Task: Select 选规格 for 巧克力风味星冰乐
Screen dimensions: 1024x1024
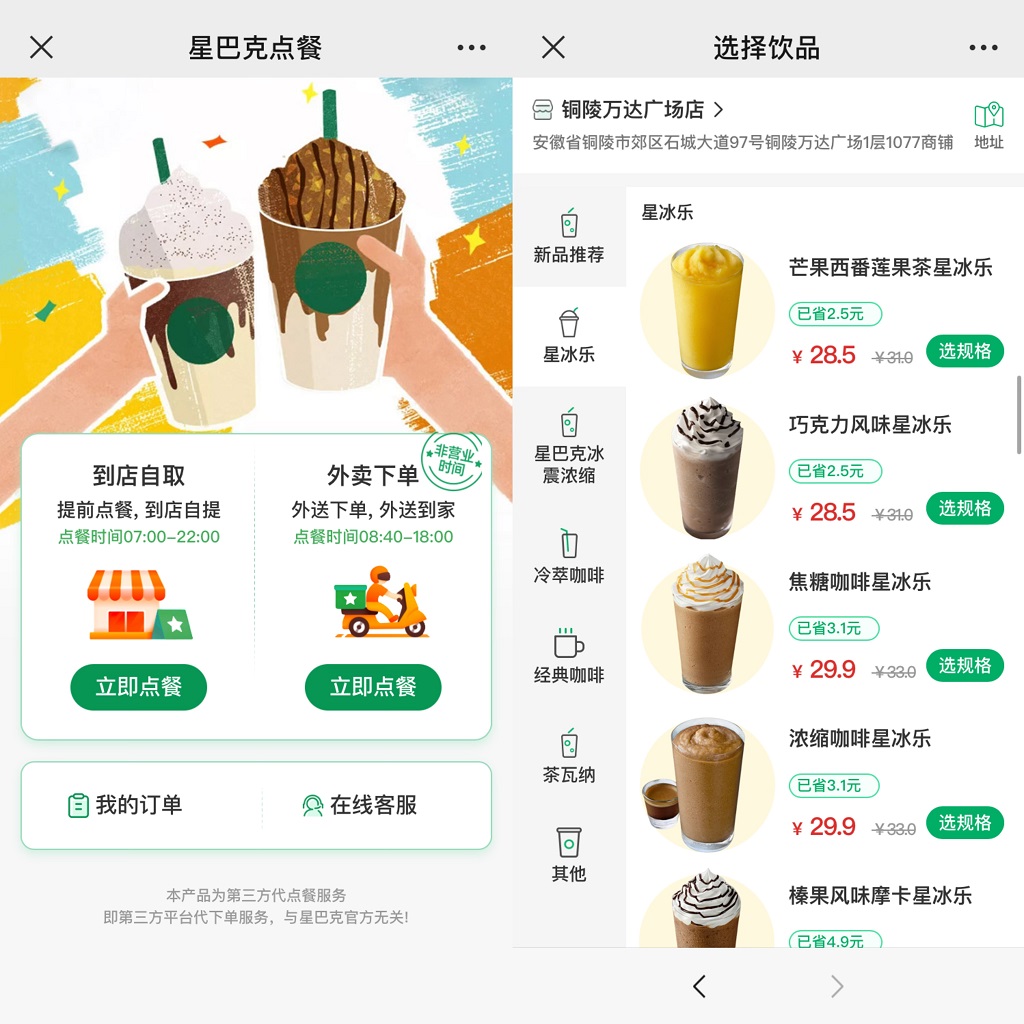Action: (964, 508)
